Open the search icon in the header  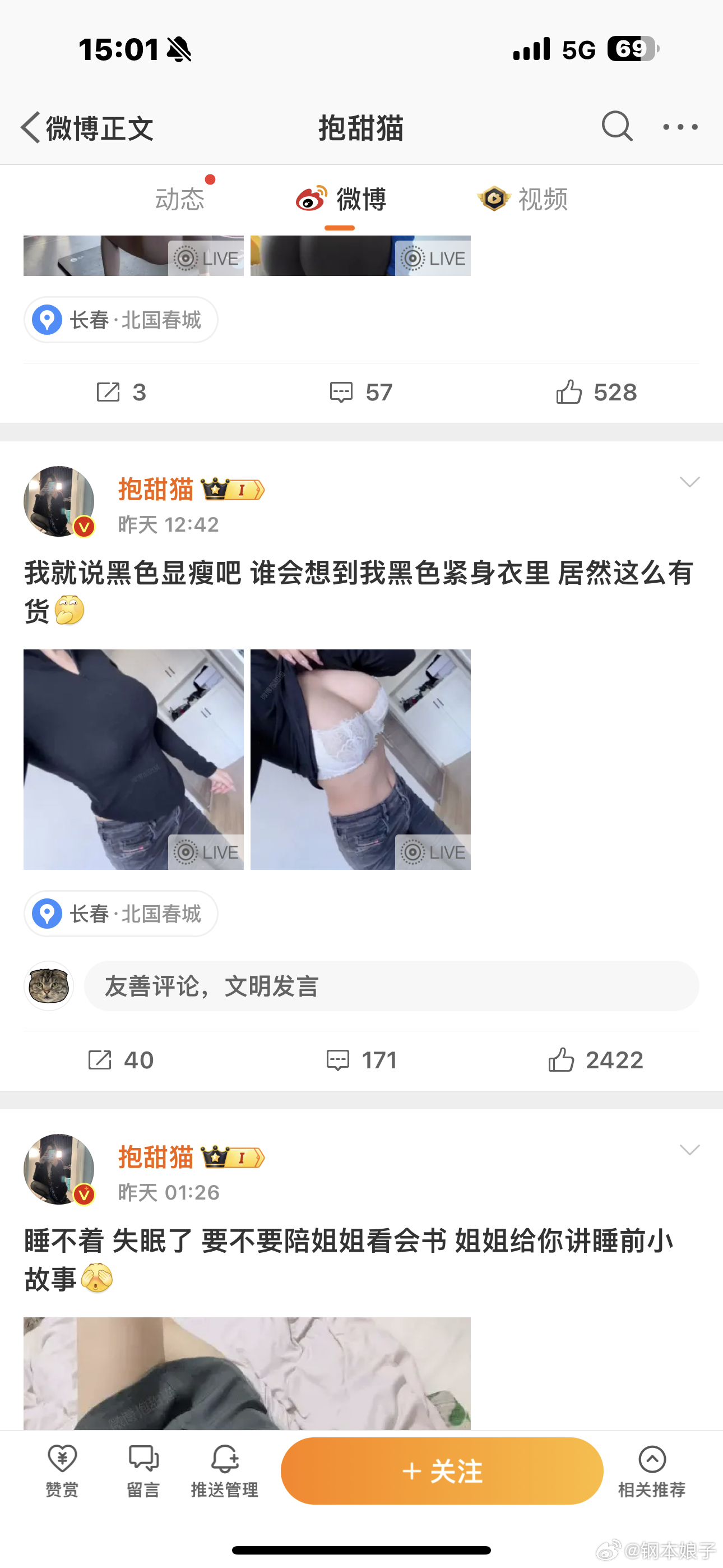coord(617,126)
